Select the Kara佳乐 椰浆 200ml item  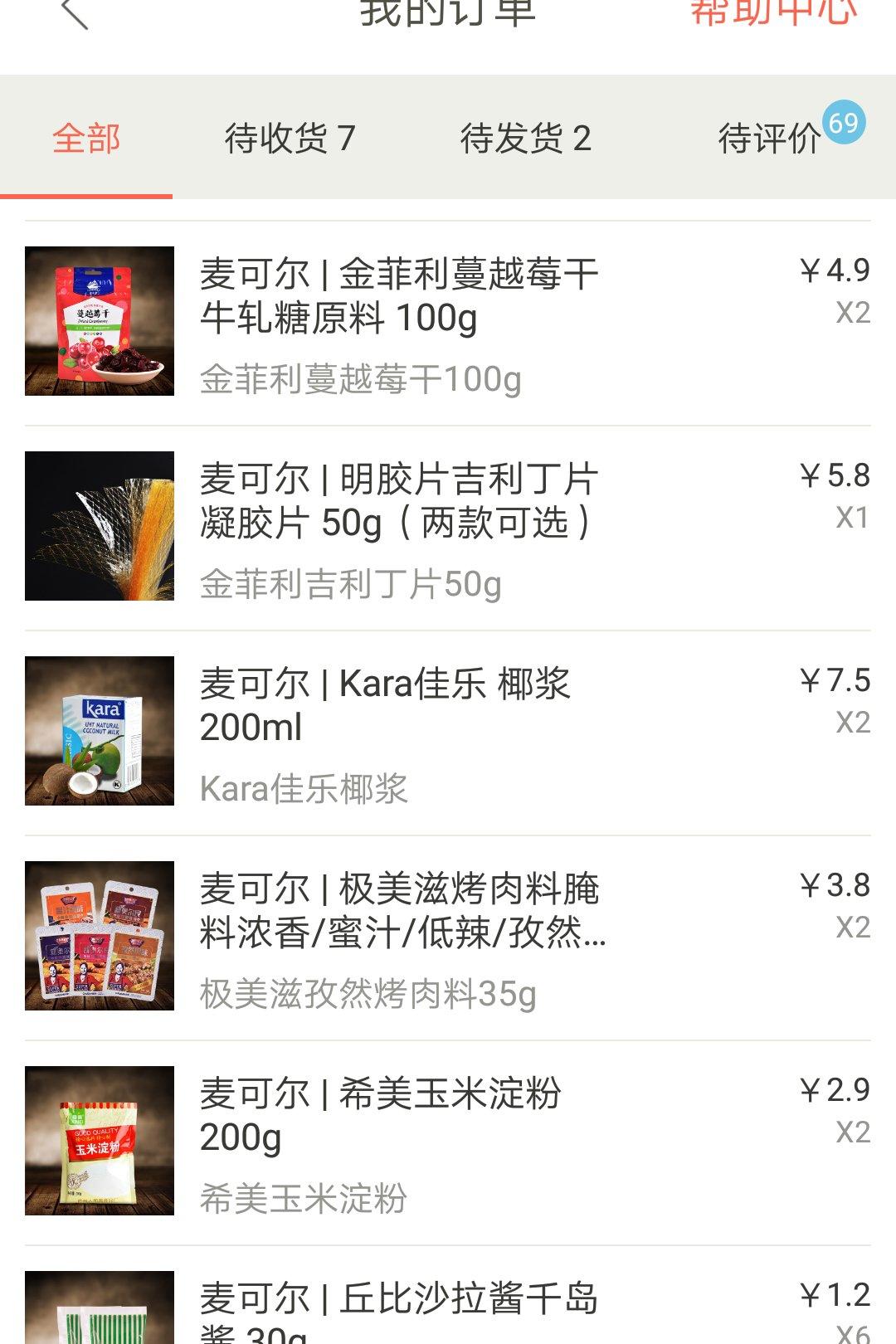[x=448, y=732]
